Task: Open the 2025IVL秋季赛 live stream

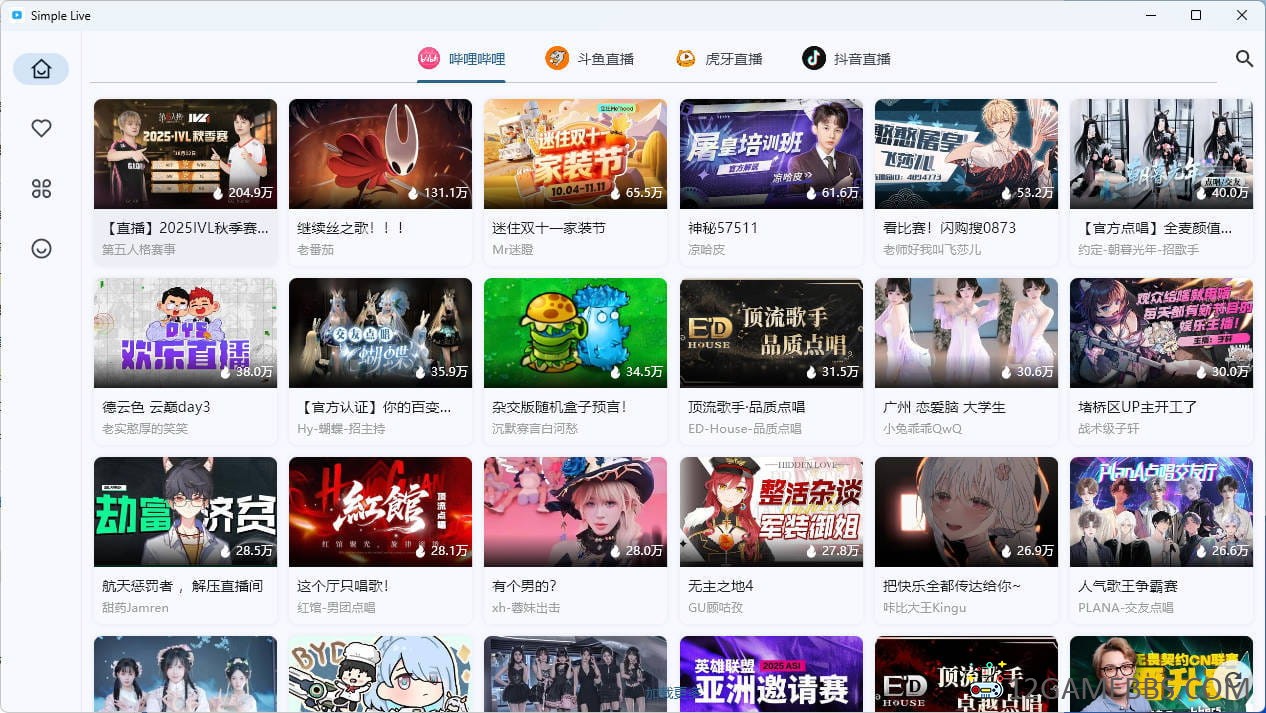Action: [185, 153]
